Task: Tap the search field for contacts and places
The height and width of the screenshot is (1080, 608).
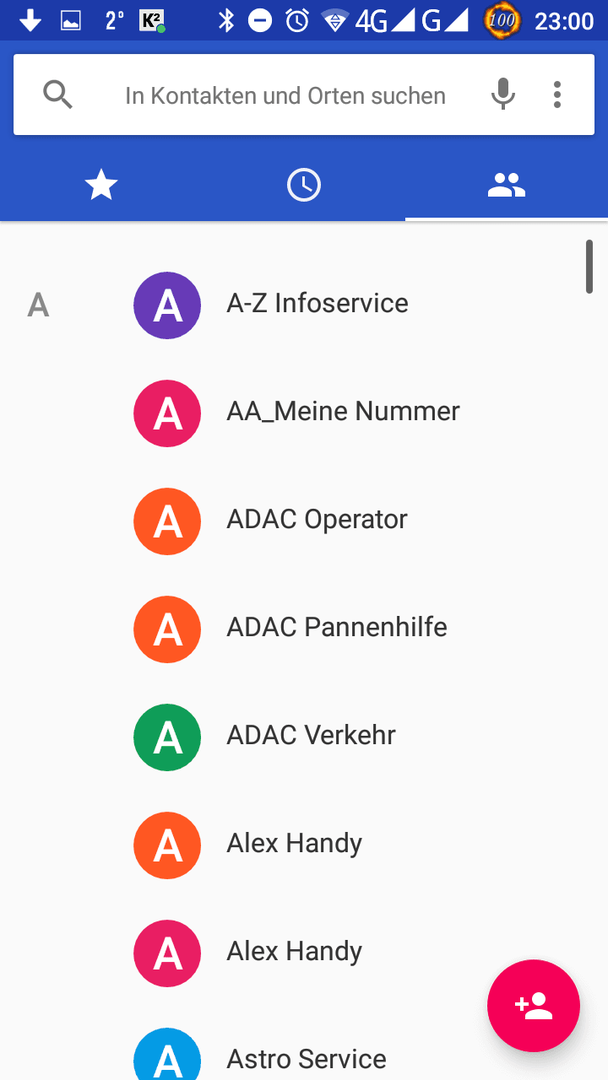Action: pos(285,95)
